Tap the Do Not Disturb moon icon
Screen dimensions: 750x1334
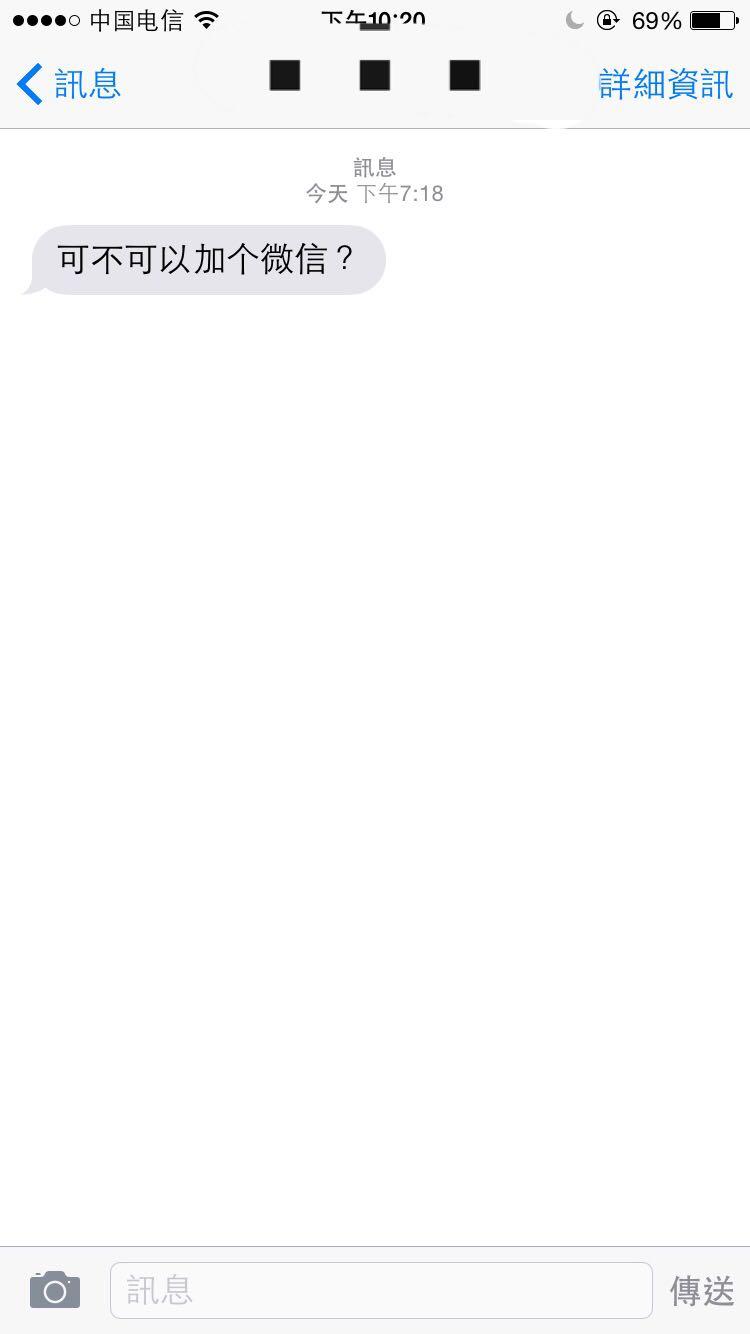point(574,18)
